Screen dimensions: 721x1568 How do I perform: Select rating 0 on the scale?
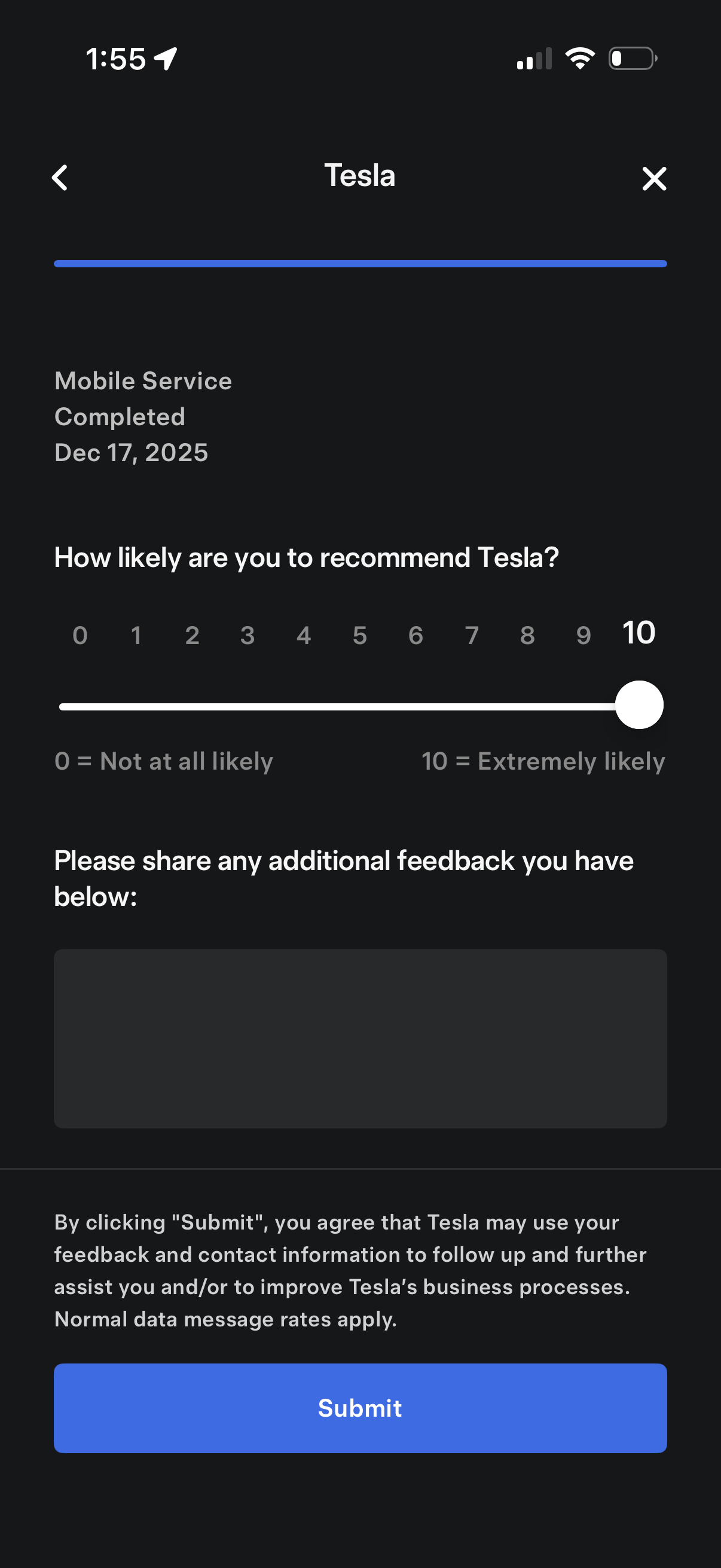(80, 636)
